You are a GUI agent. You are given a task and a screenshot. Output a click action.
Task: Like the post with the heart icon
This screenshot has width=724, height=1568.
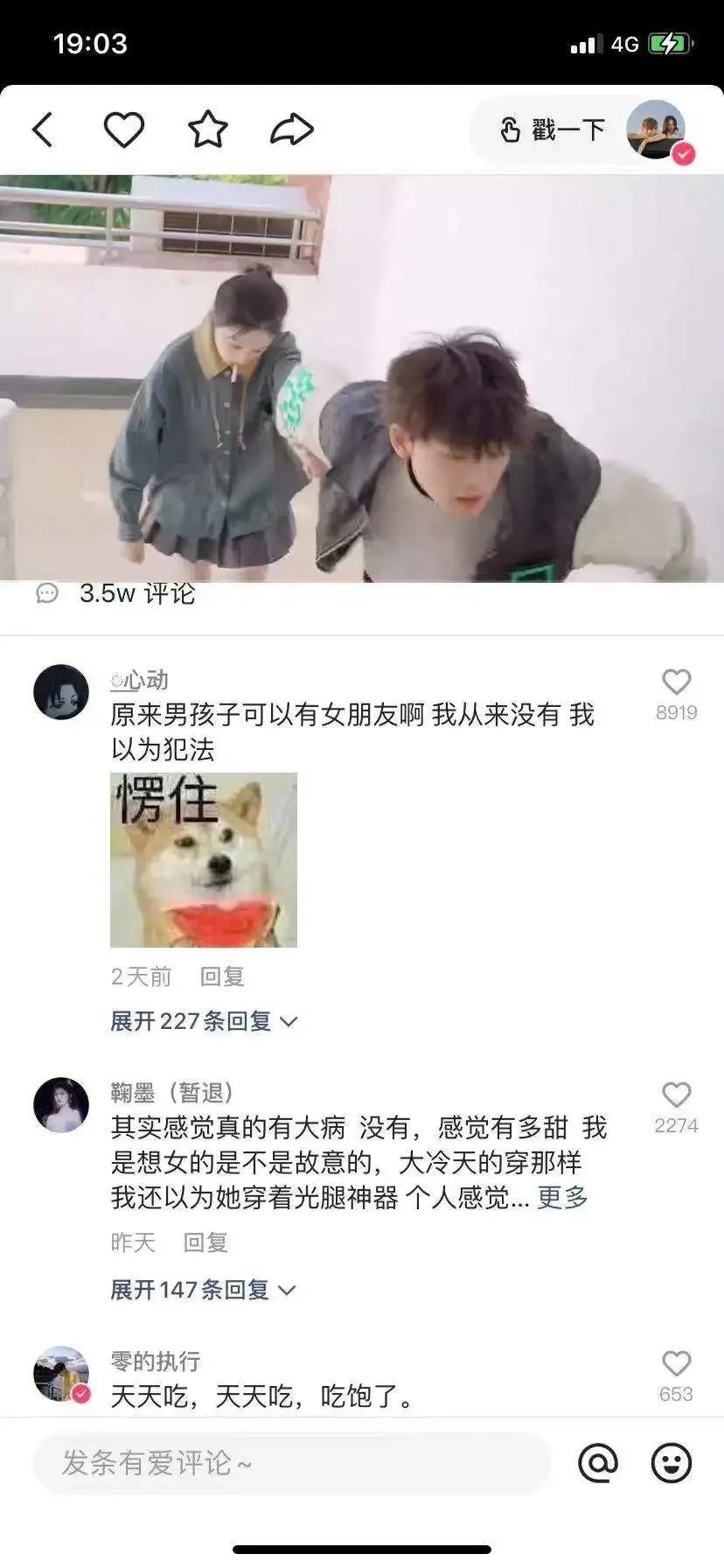[123, 129]
